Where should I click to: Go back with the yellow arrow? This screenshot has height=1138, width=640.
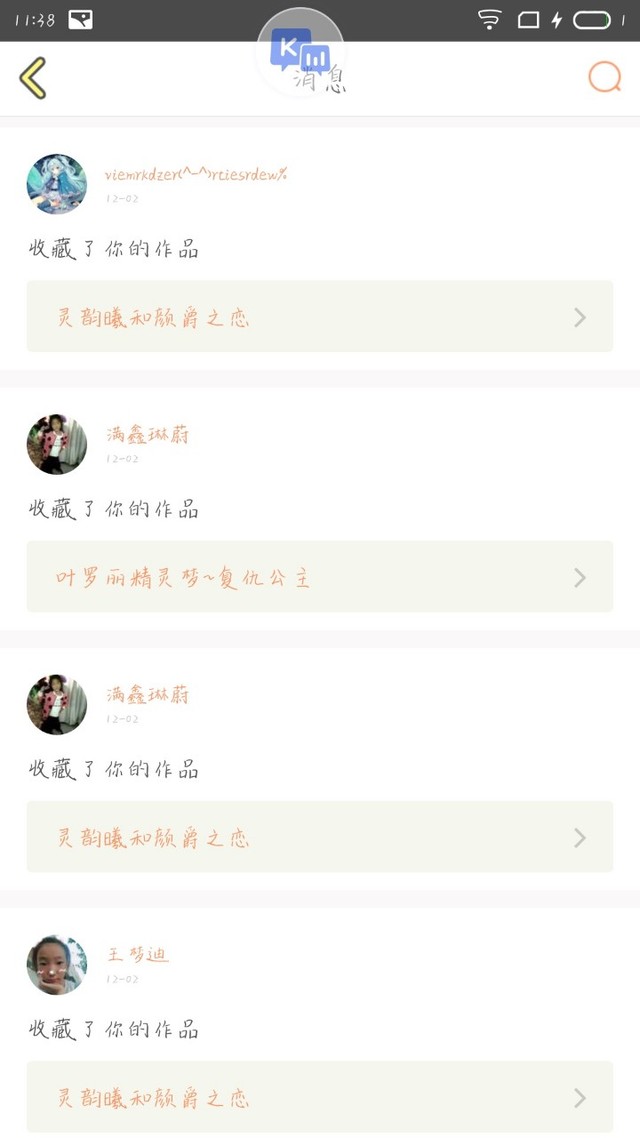point(33,78)
